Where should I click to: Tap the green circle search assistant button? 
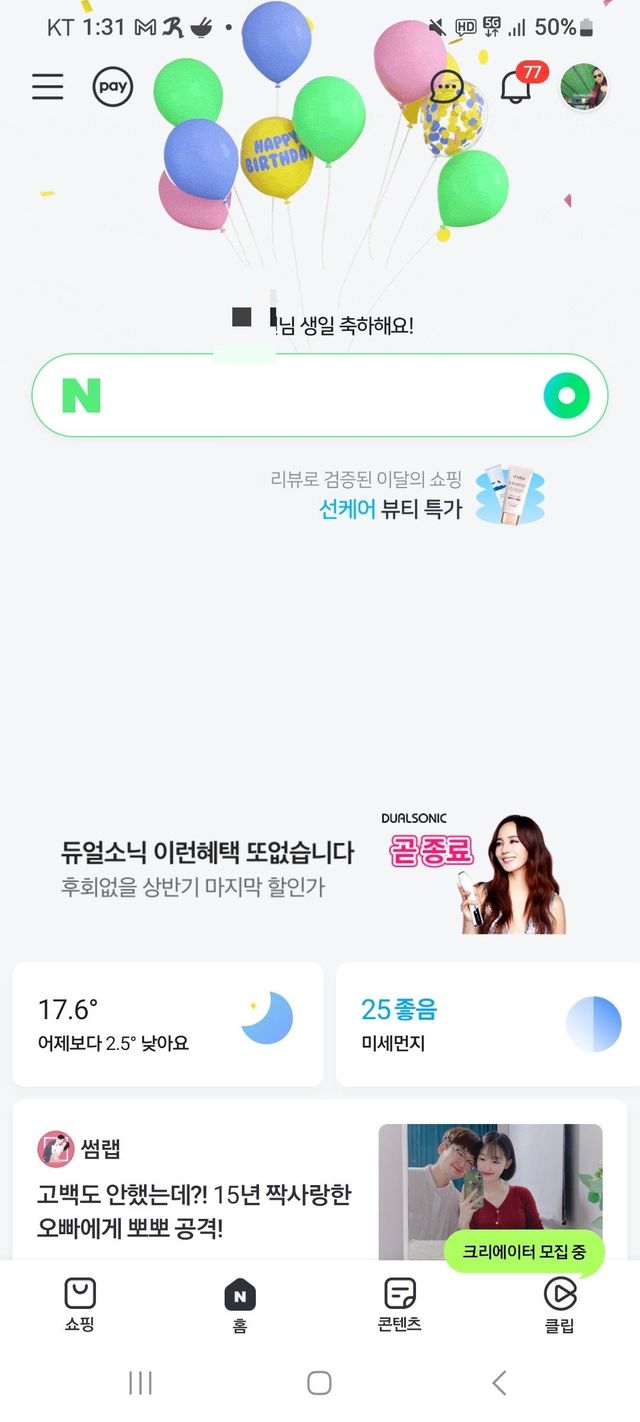pos(567,396)
